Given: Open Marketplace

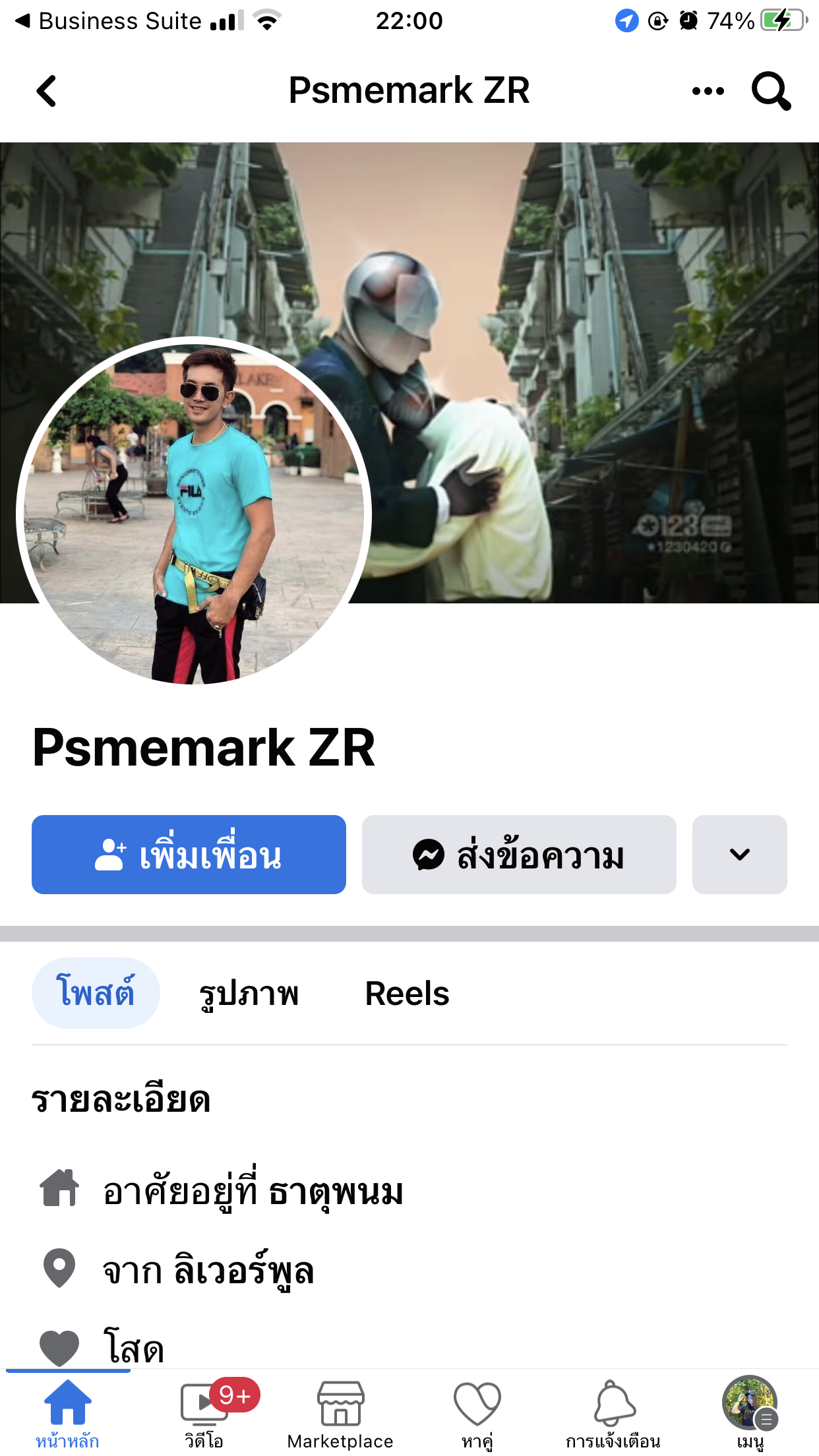Looking at the screenshot, I should tap(340, 1412).
